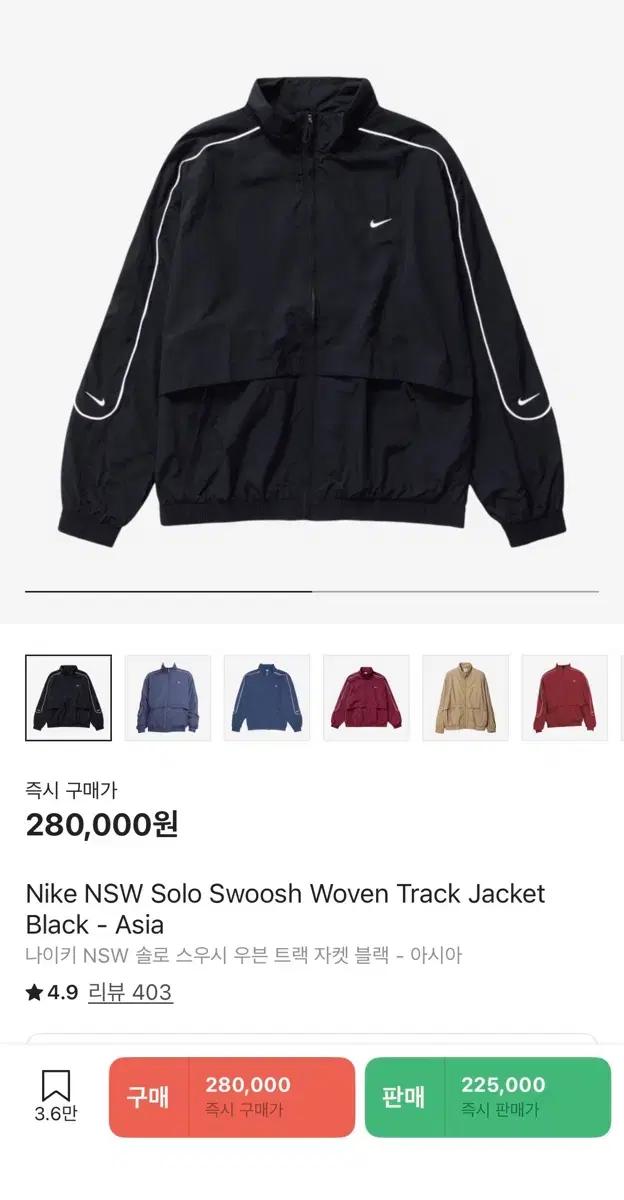Select the red jacket color thumbnail
The width and height of the screenshot is (624, 1200).
pos(564,698)
